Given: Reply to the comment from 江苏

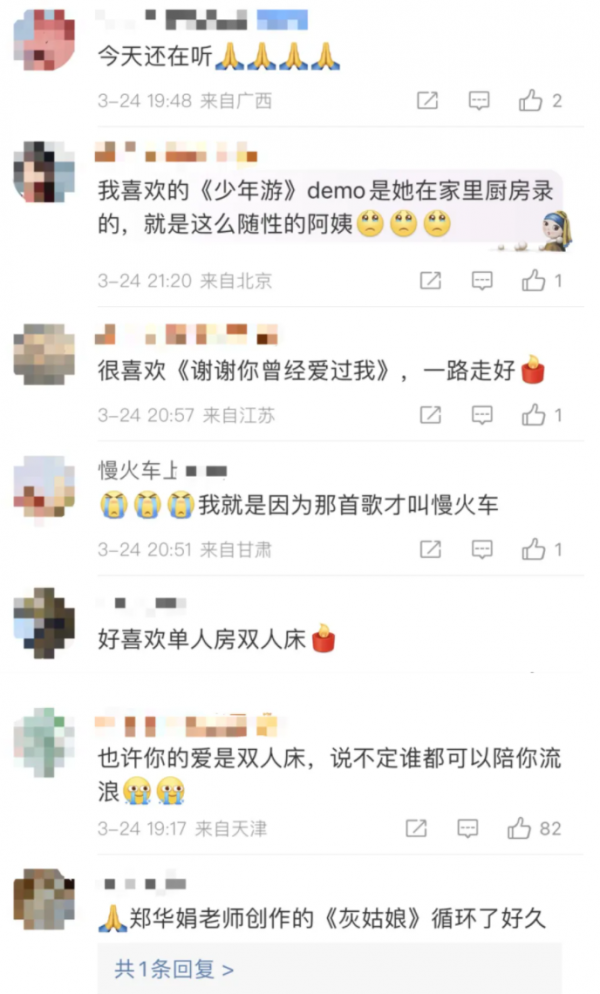Looking at the screenshot, I should 482,415.
